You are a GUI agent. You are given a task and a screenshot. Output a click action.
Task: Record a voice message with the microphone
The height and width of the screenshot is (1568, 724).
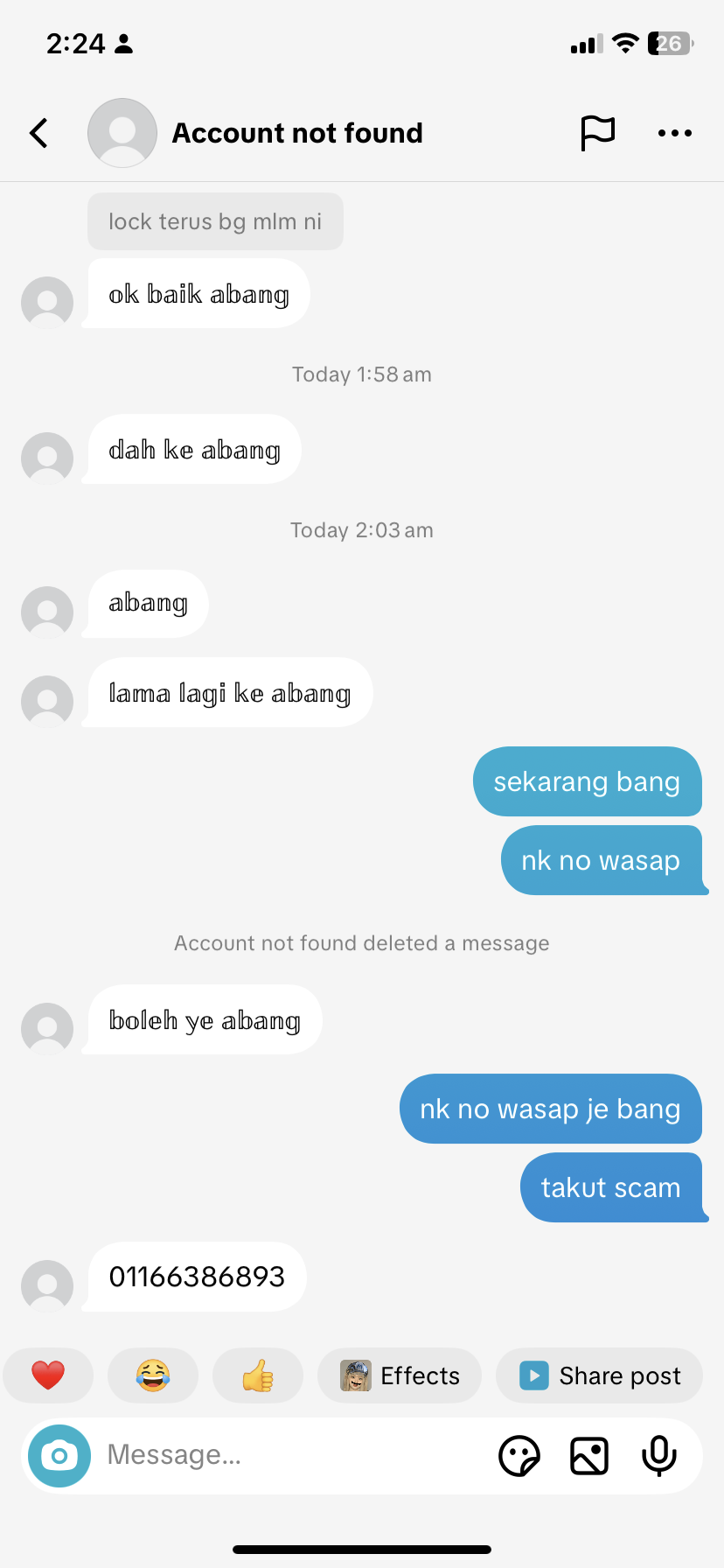(x=659, y=1456)
